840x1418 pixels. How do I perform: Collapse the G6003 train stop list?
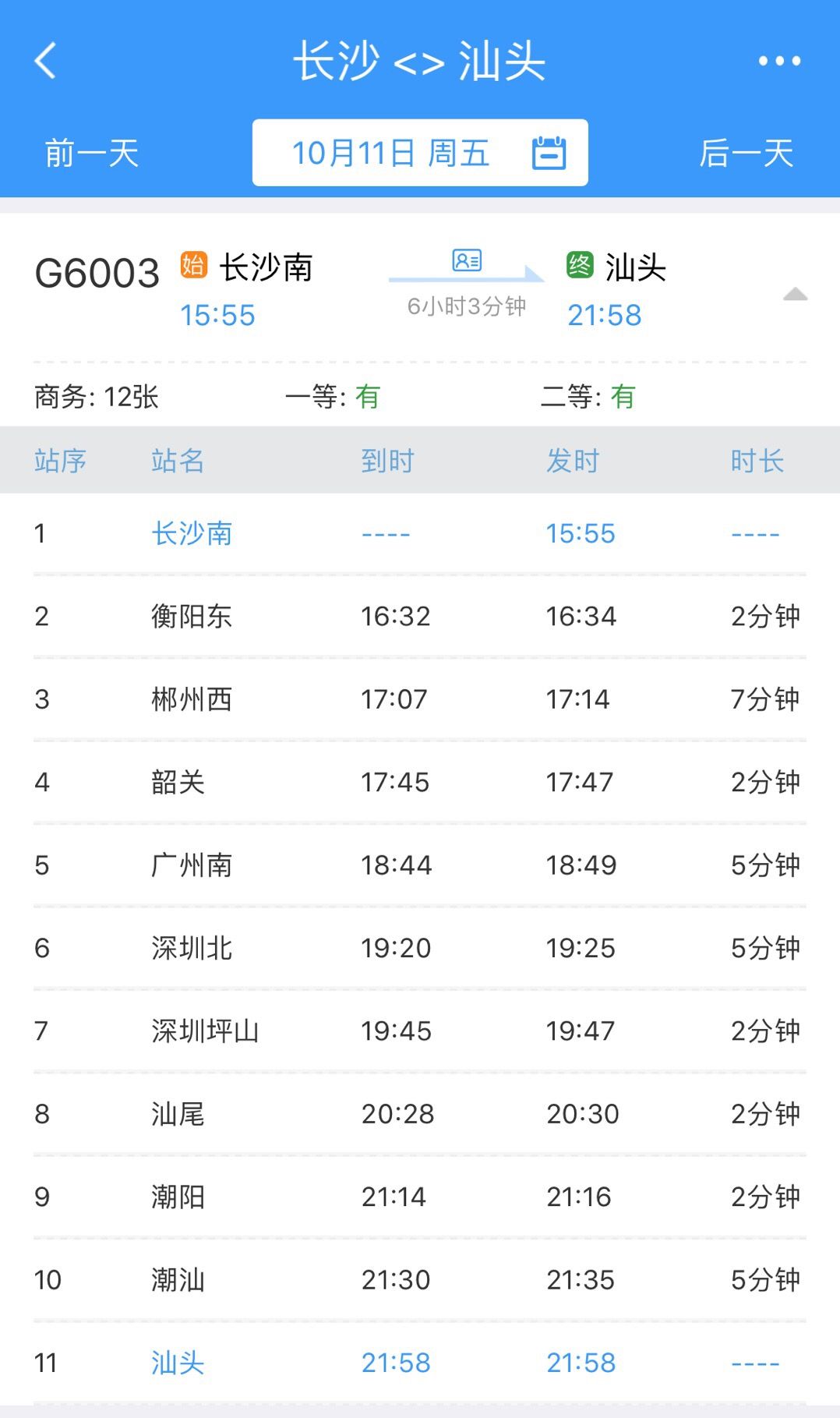click(x=795, y=295)
